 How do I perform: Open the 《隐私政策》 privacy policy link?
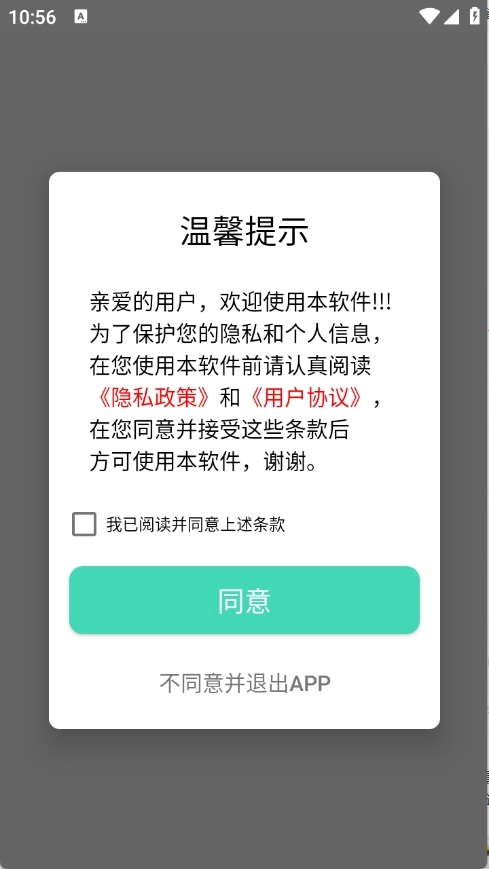coord(152,397)
